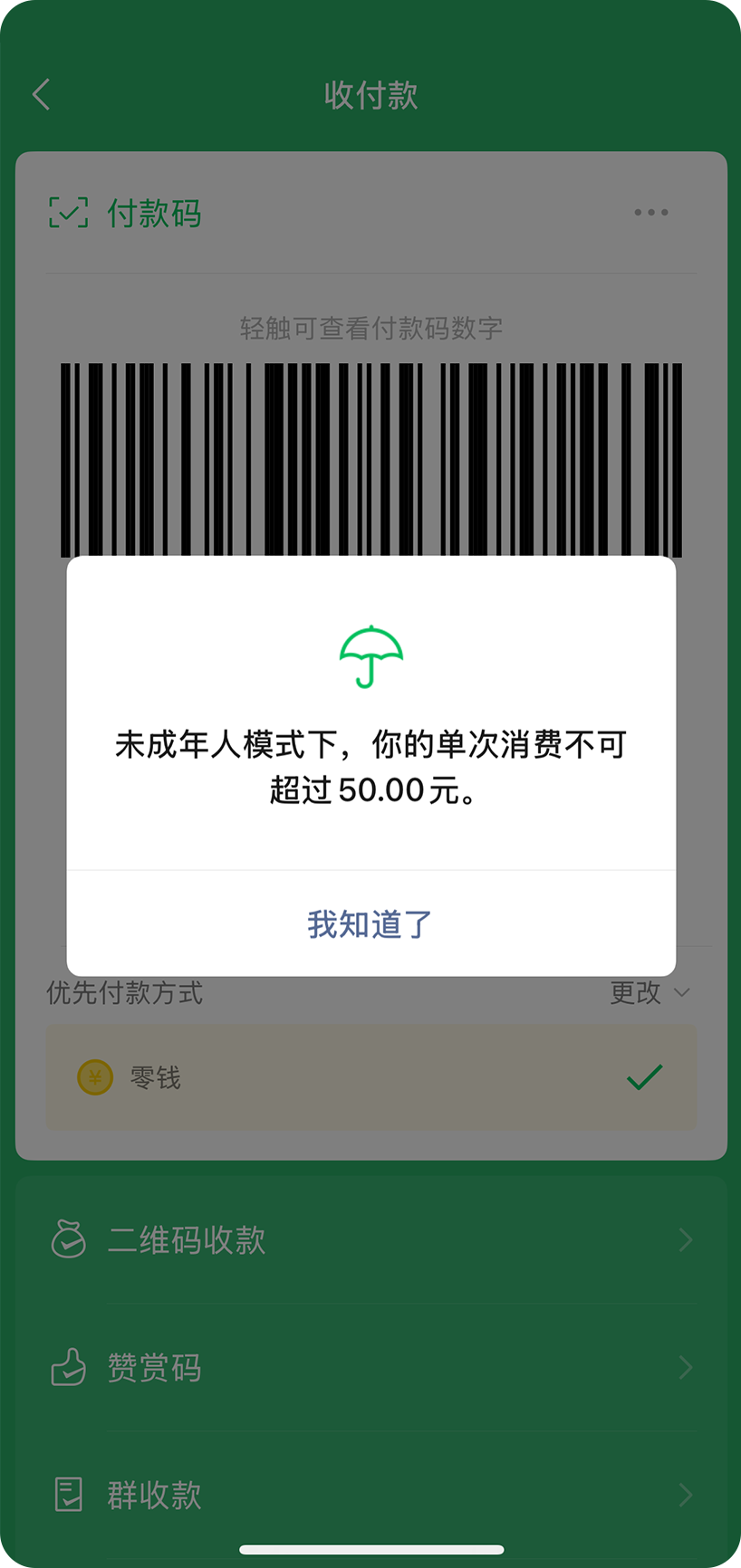Open the three-dot menu beside 付款码
The image size is (741, 1568).
point(650,213)
